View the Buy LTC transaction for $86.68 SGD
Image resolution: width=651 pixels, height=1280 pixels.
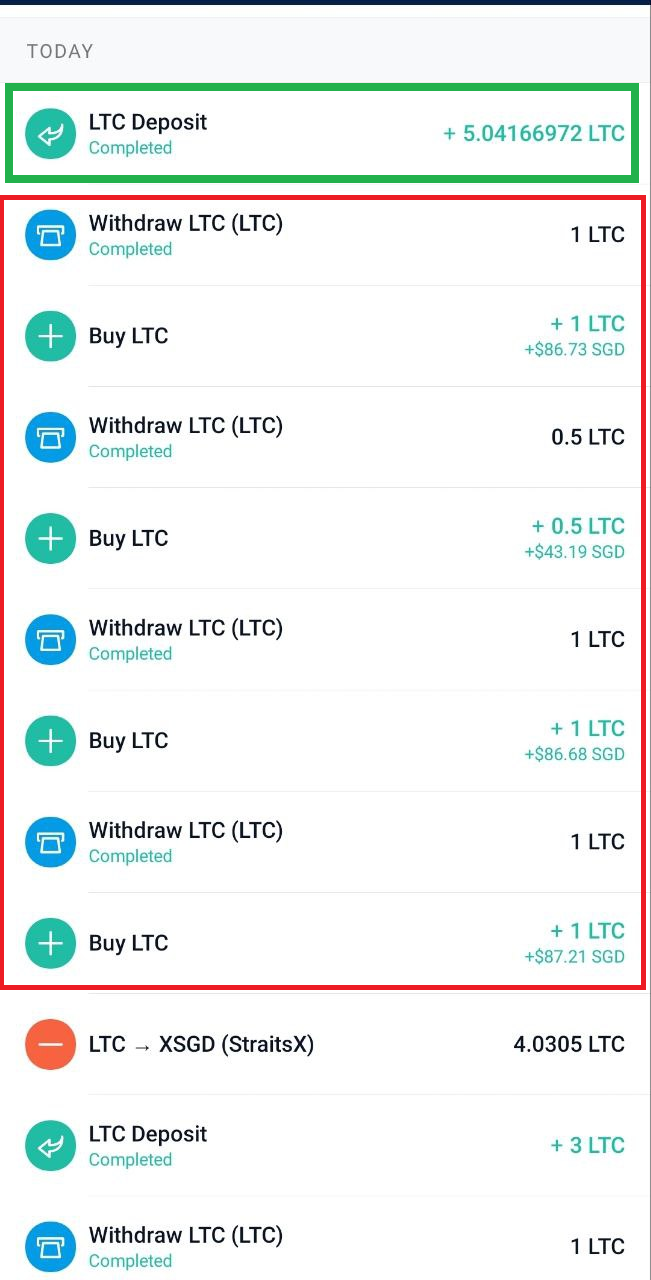(x=325, y=740)
